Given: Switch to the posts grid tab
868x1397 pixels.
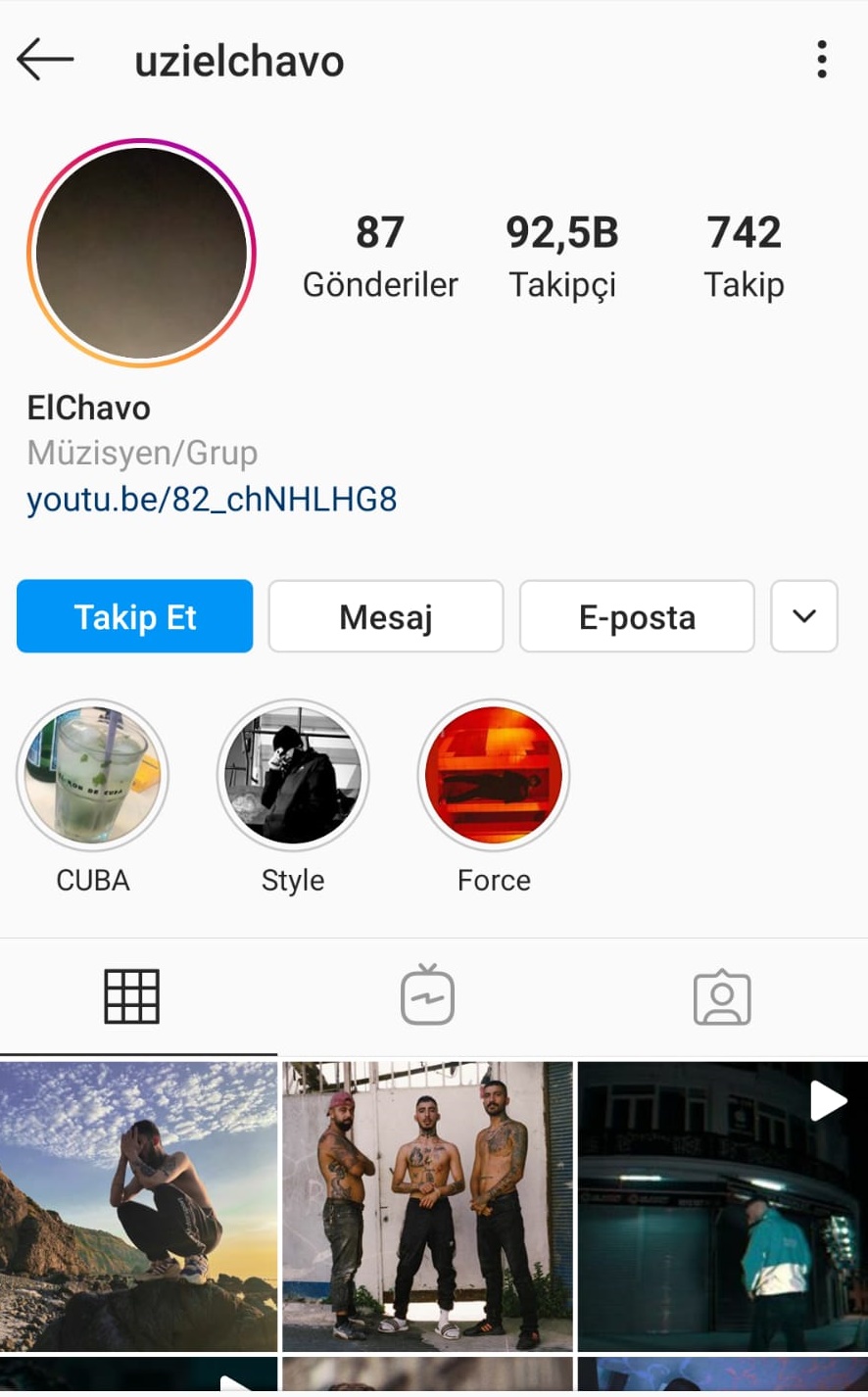Looking at the screenshot, I should pyautogui.click(x=132, y=996).
